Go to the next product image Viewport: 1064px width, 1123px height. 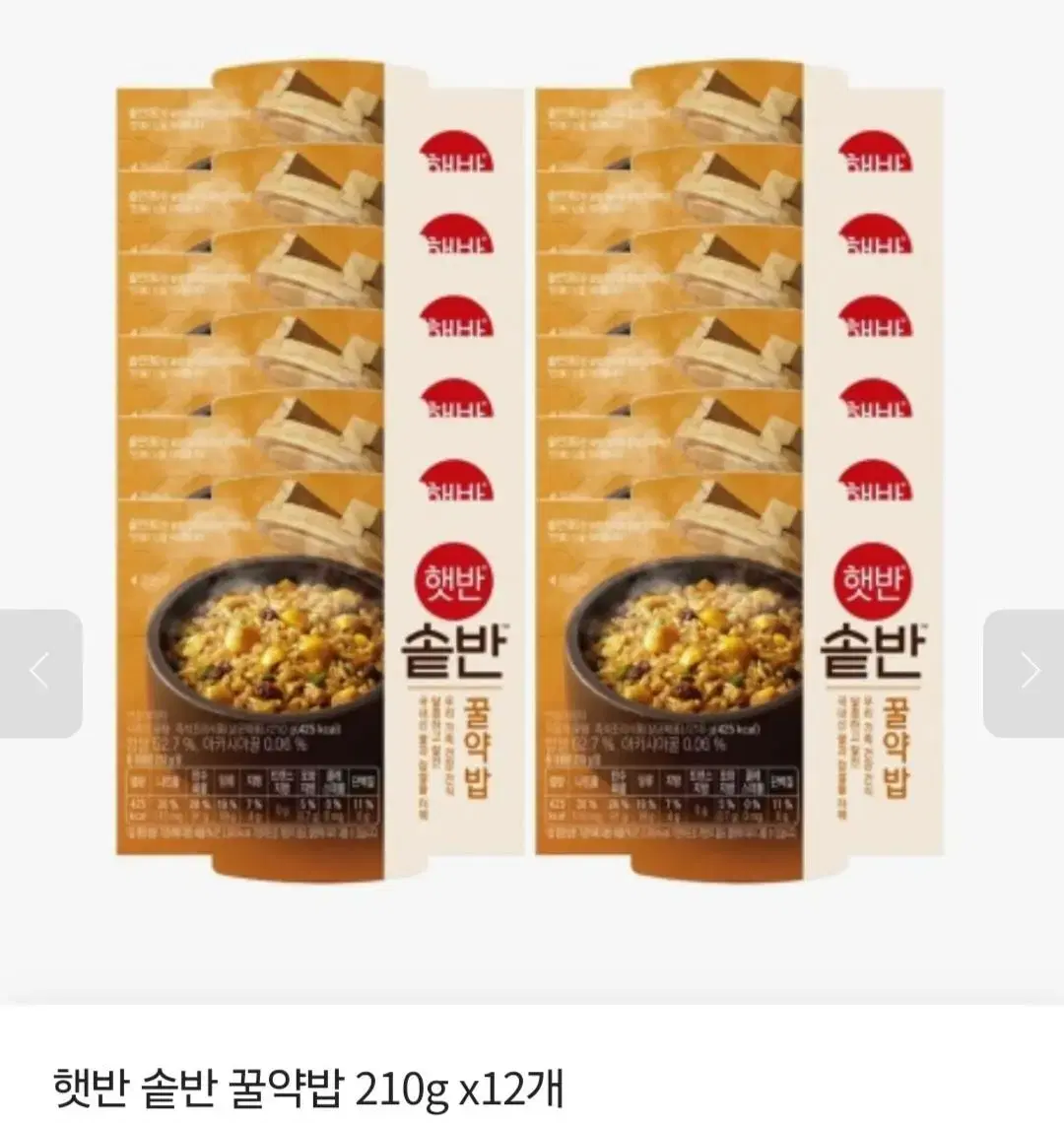coord(1024,673)
